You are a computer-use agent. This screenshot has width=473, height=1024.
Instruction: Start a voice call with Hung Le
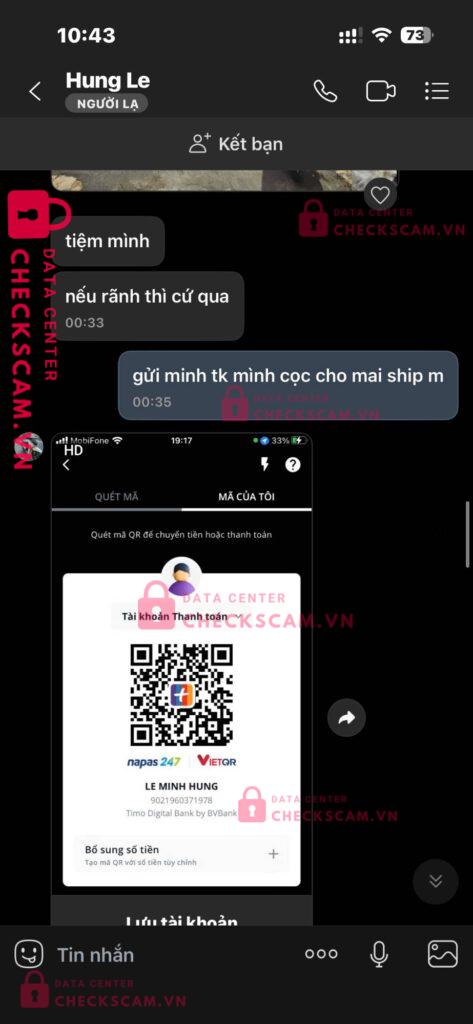point(325,91)
